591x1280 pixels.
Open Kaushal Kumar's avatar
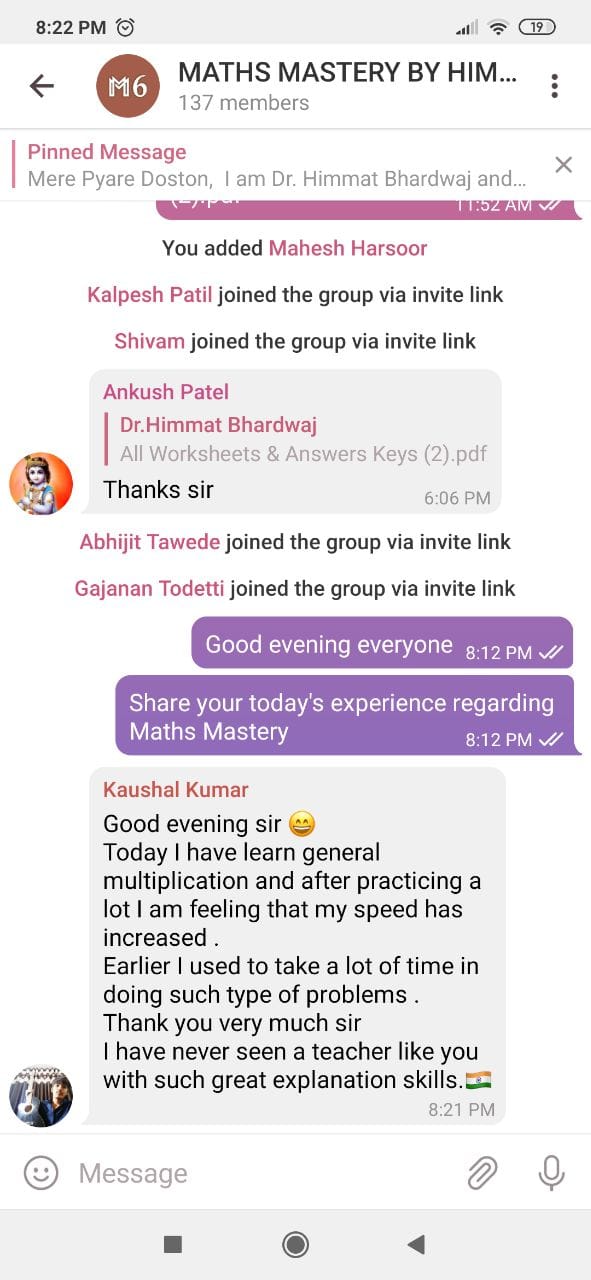click(x=41, y=1097)
